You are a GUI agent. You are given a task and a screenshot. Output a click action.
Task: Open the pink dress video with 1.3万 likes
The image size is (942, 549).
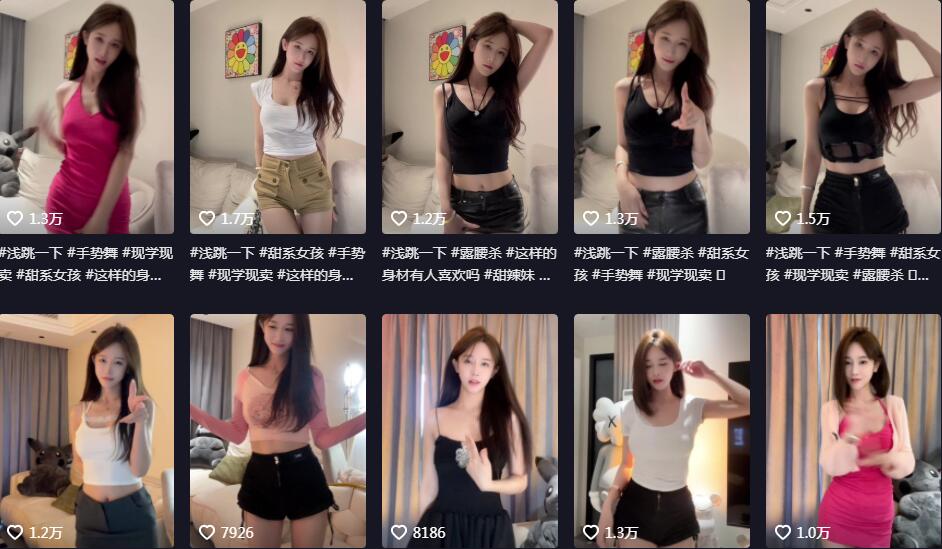(86, 115)
